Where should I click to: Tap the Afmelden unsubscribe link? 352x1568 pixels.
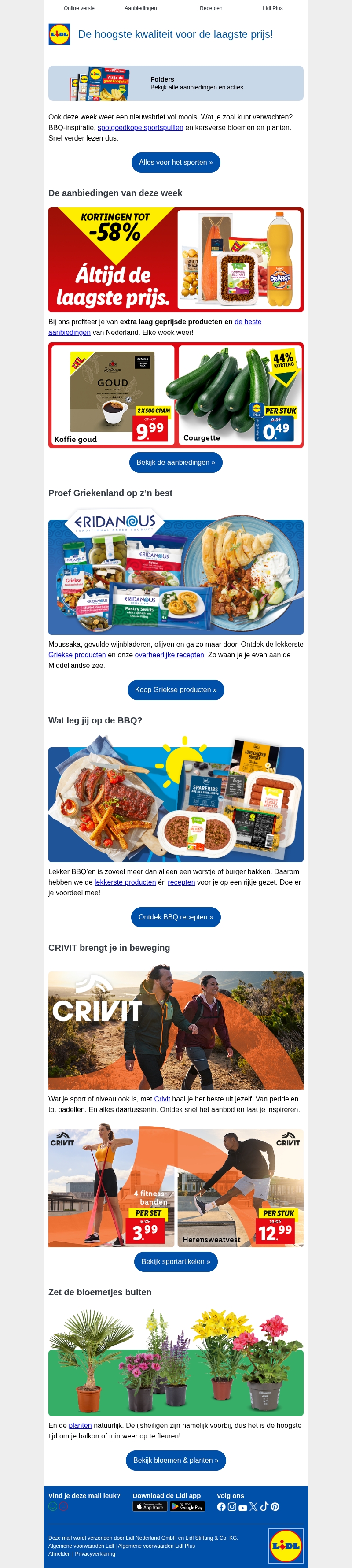pos(59,1553)
